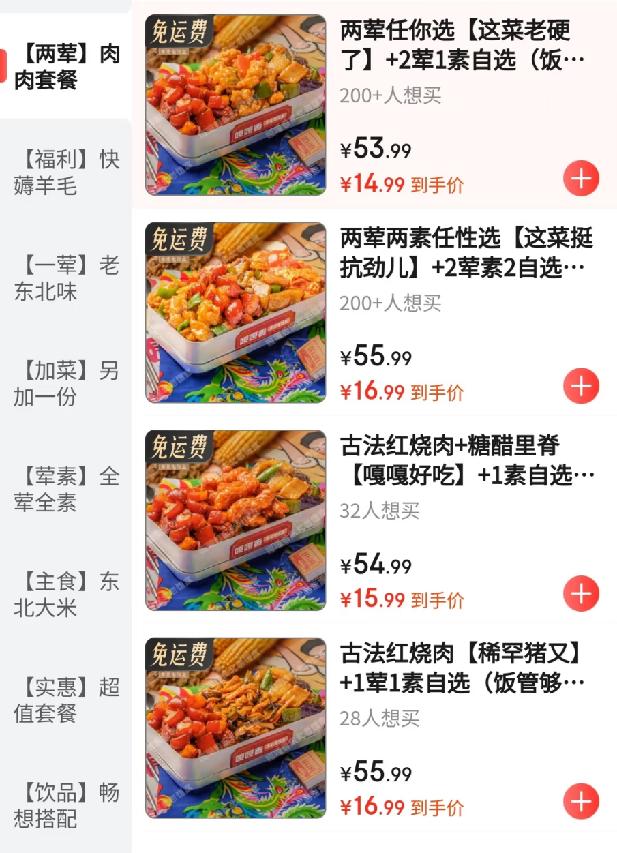Switch to 【福利】快薅羊毛 category
Screen dimensions: 617x853
pyautogui.click(x=66, y=172)
